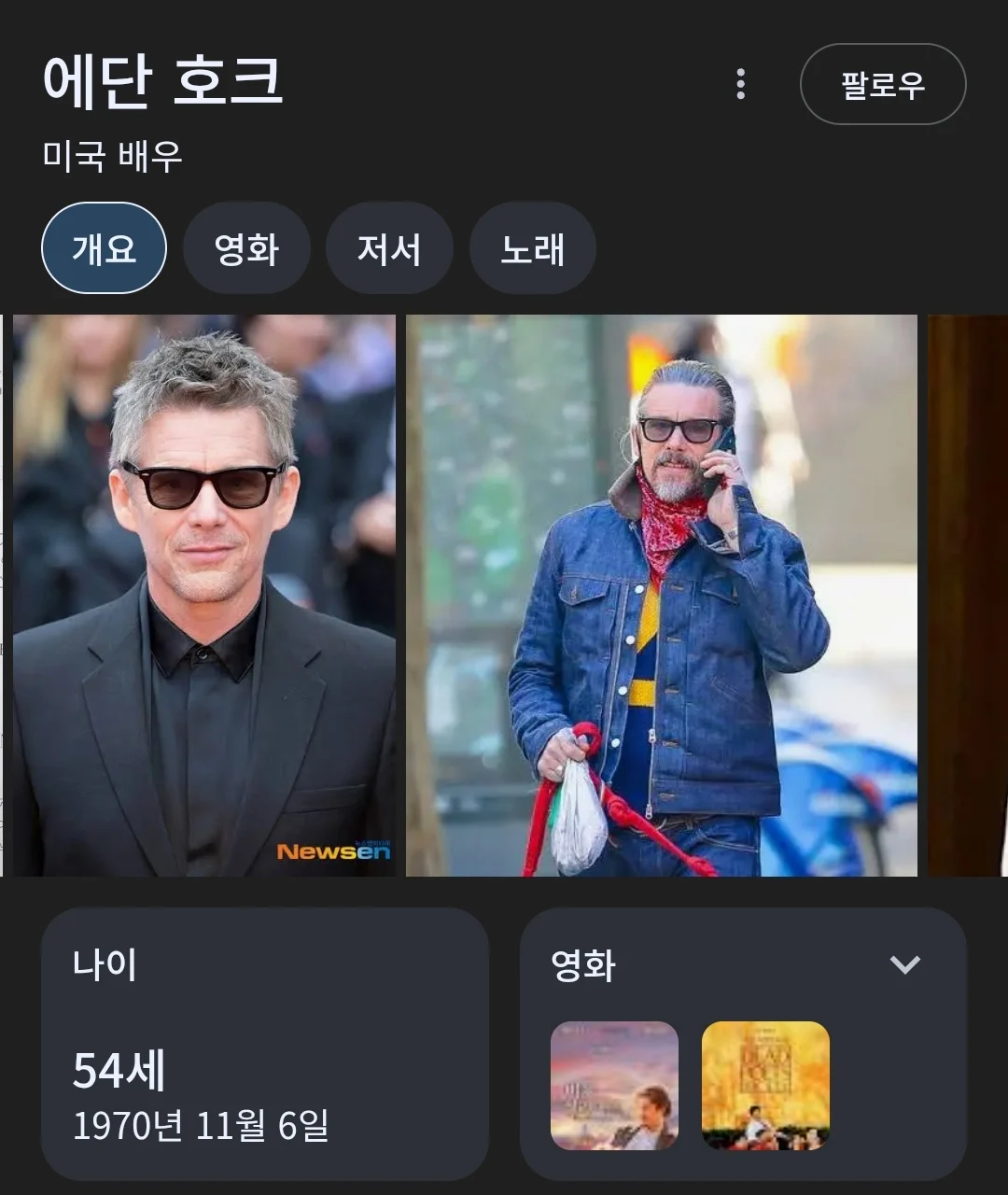Switch to the 저서 tab

388,248
